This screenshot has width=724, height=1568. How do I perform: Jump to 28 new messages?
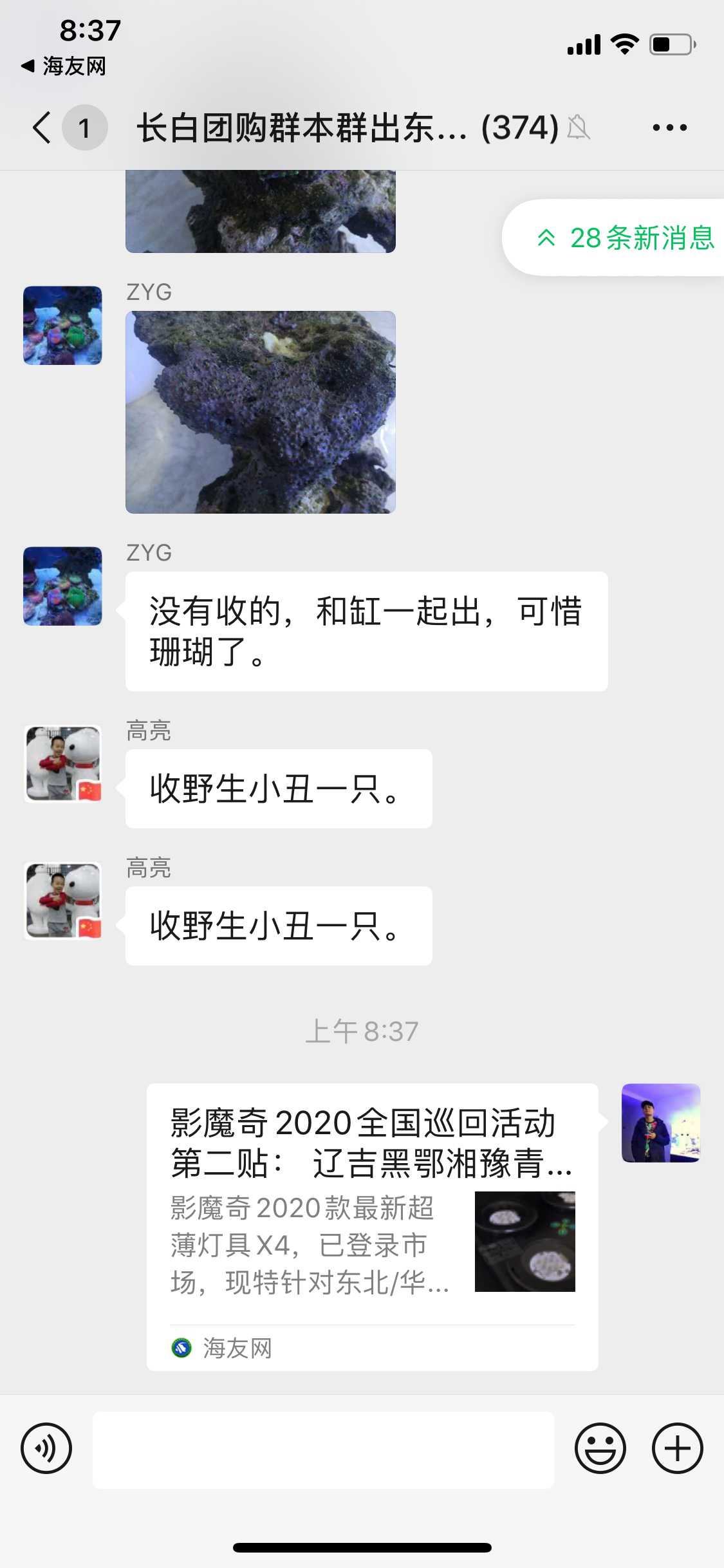(624, 238)
